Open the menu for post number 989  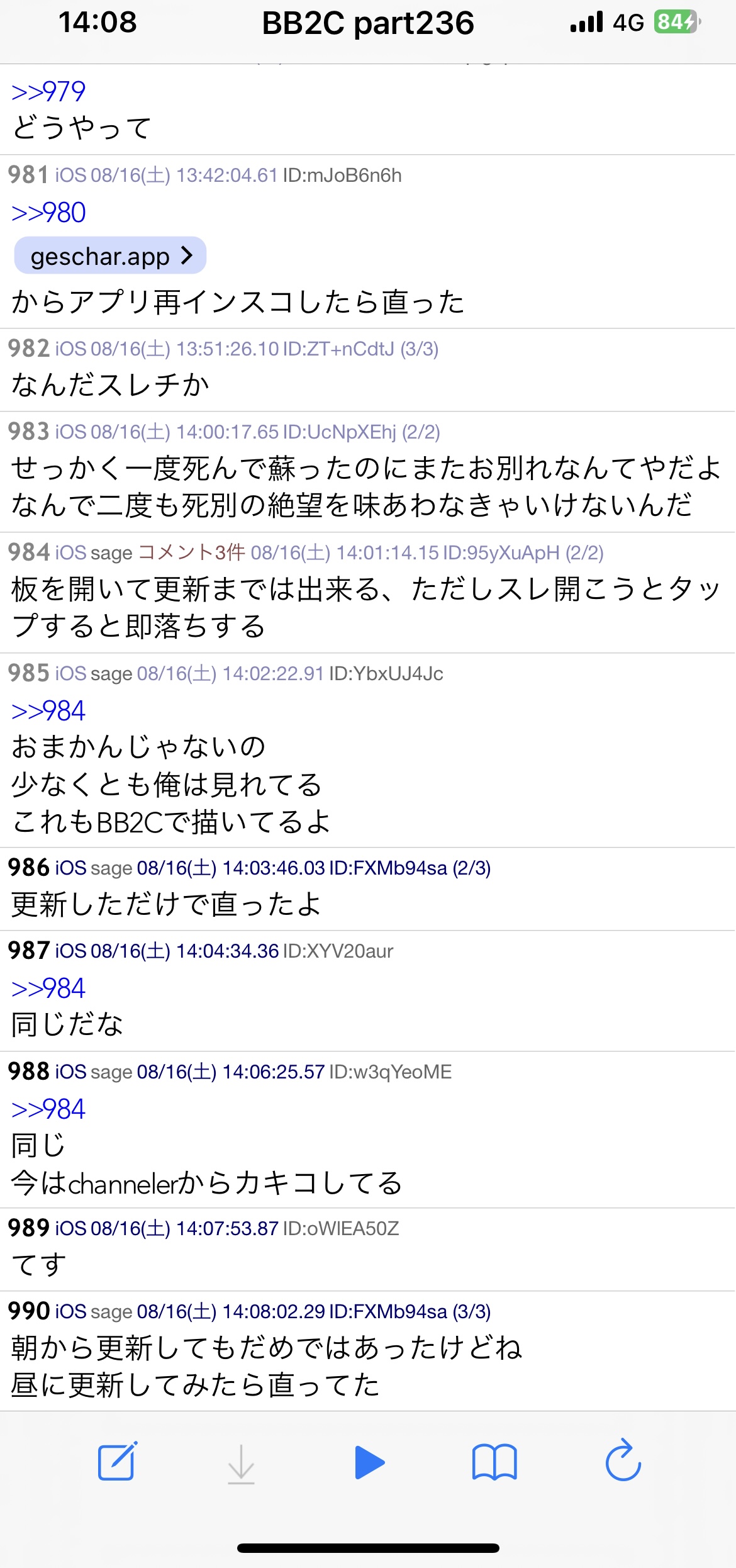tap(28, 1228)
